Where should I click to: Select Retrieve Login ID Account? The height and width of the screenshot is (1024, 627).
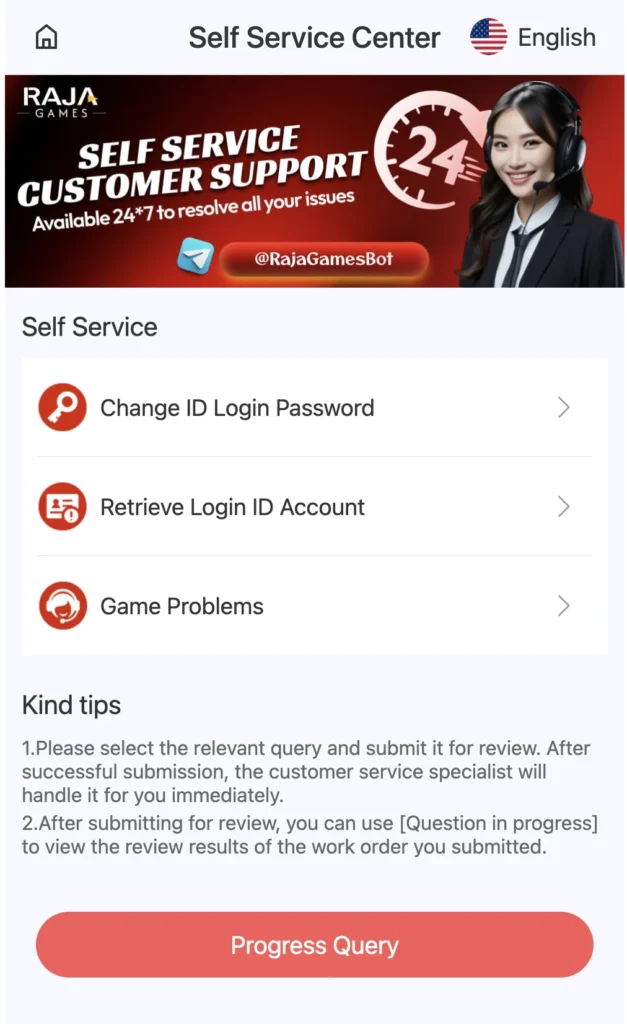(314, 507)
